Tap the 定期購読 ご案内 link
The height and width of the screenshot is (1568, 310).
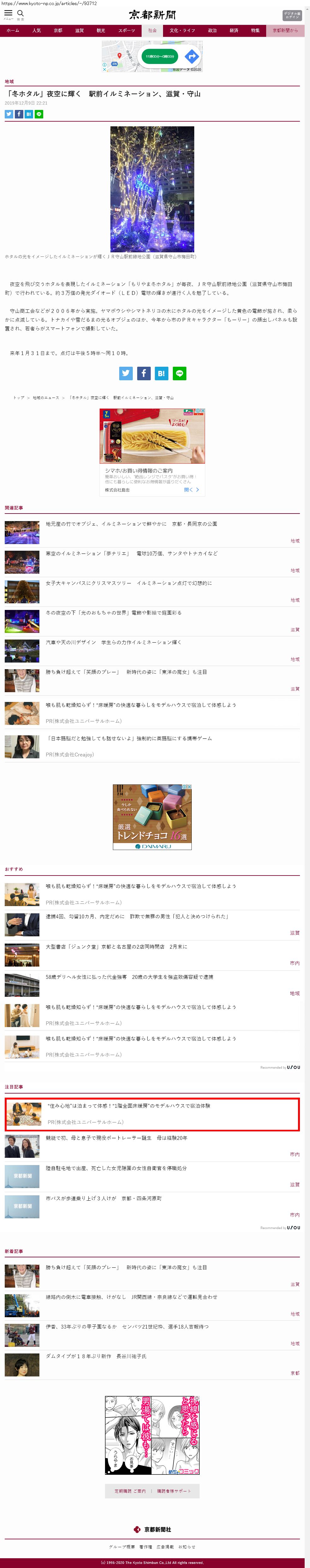130,1491
